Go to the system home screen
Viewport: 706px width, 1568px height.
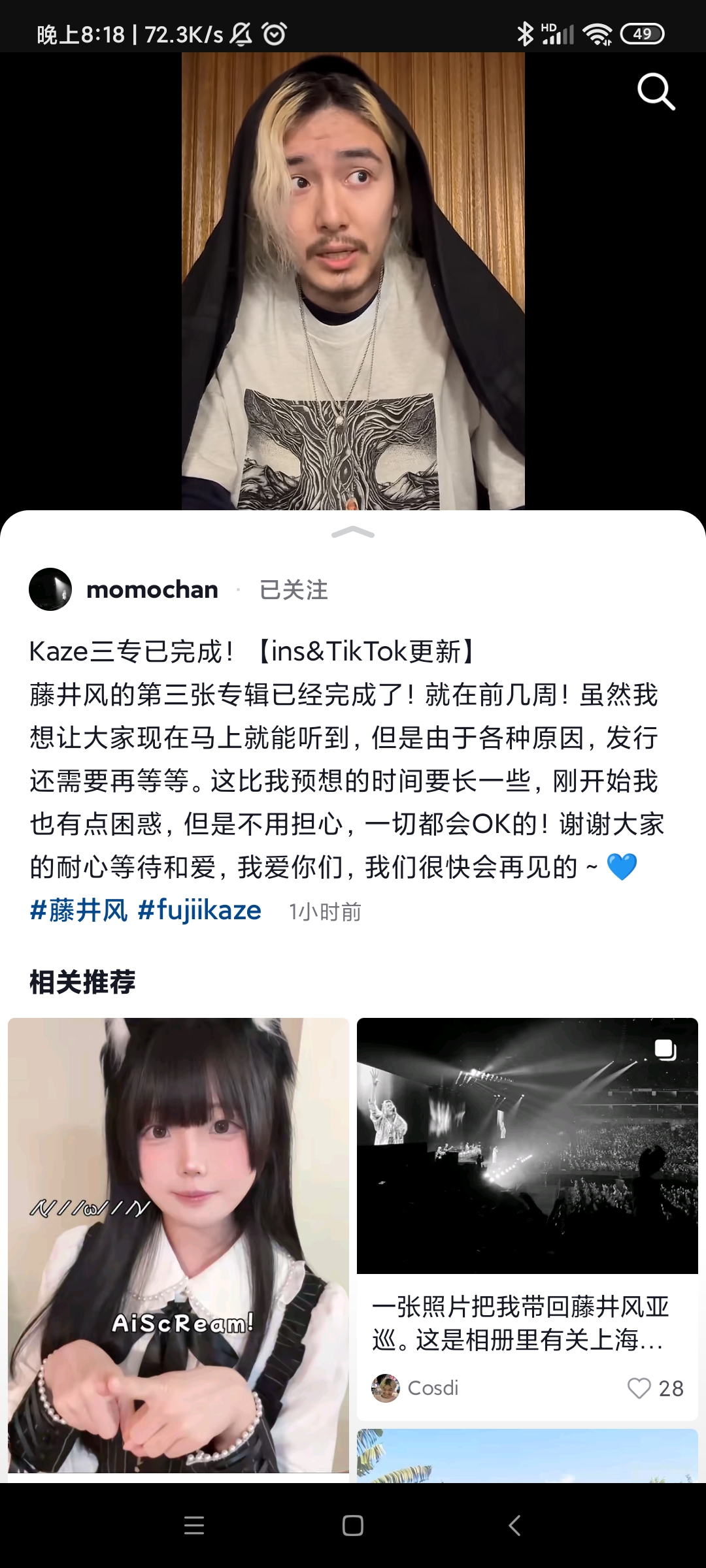(x=353, y=1526)
